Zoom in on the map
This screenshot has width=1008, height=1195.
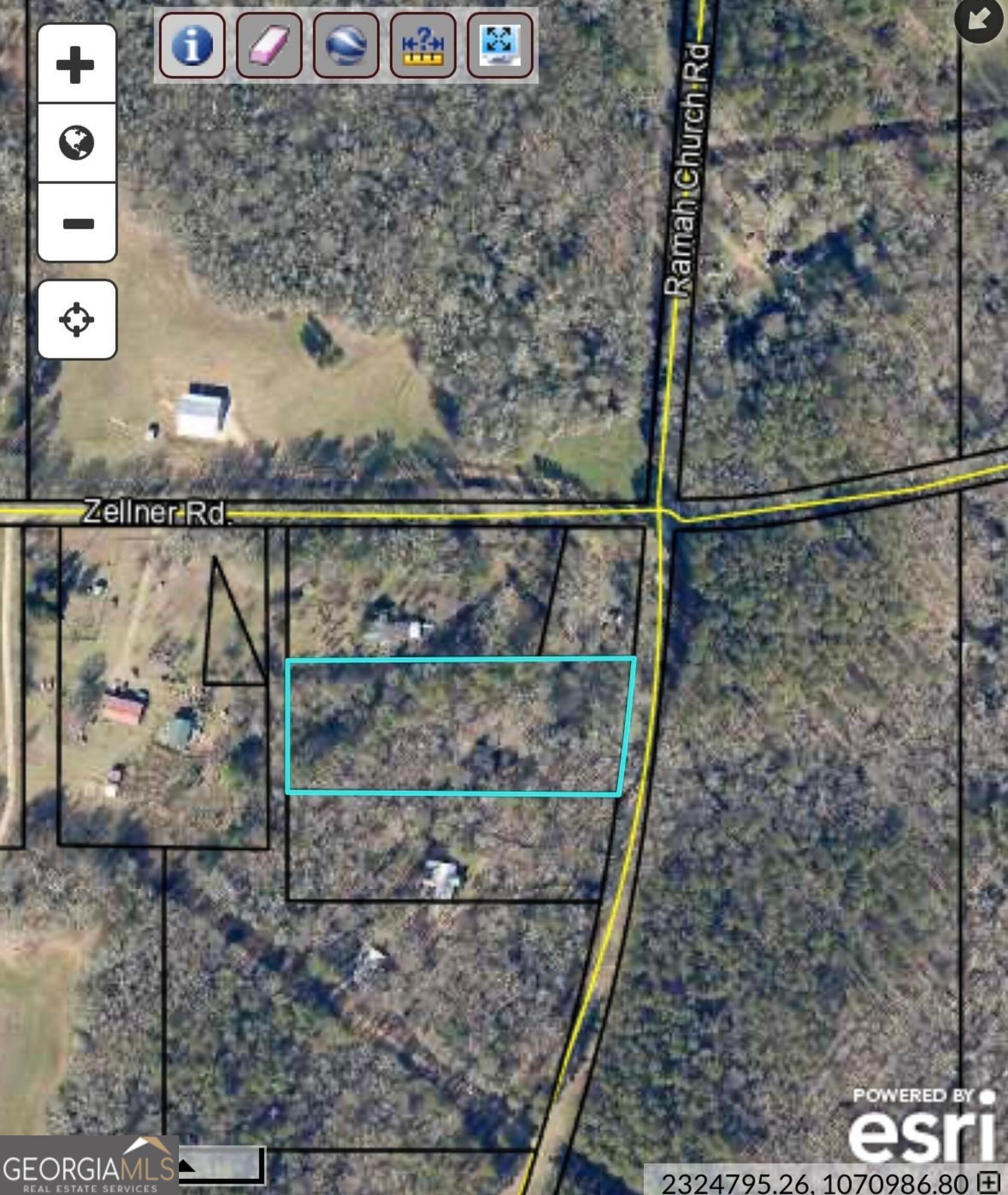(x=76, y=64)
